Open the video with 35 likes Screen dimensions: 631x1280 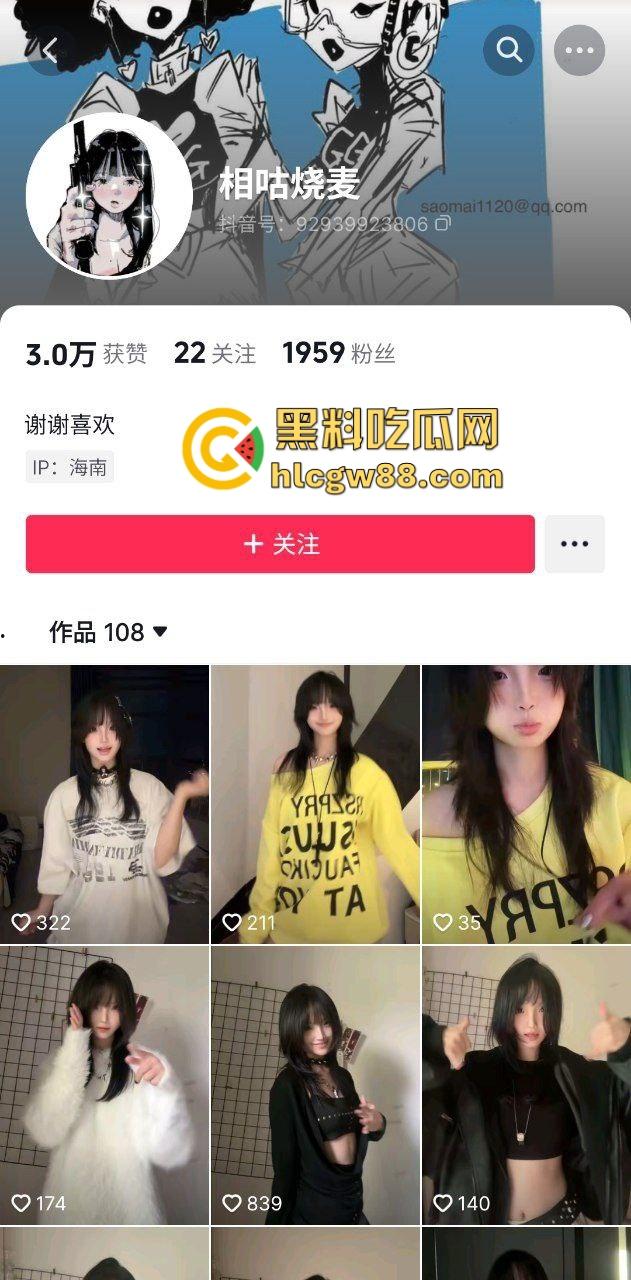point(526,803)
